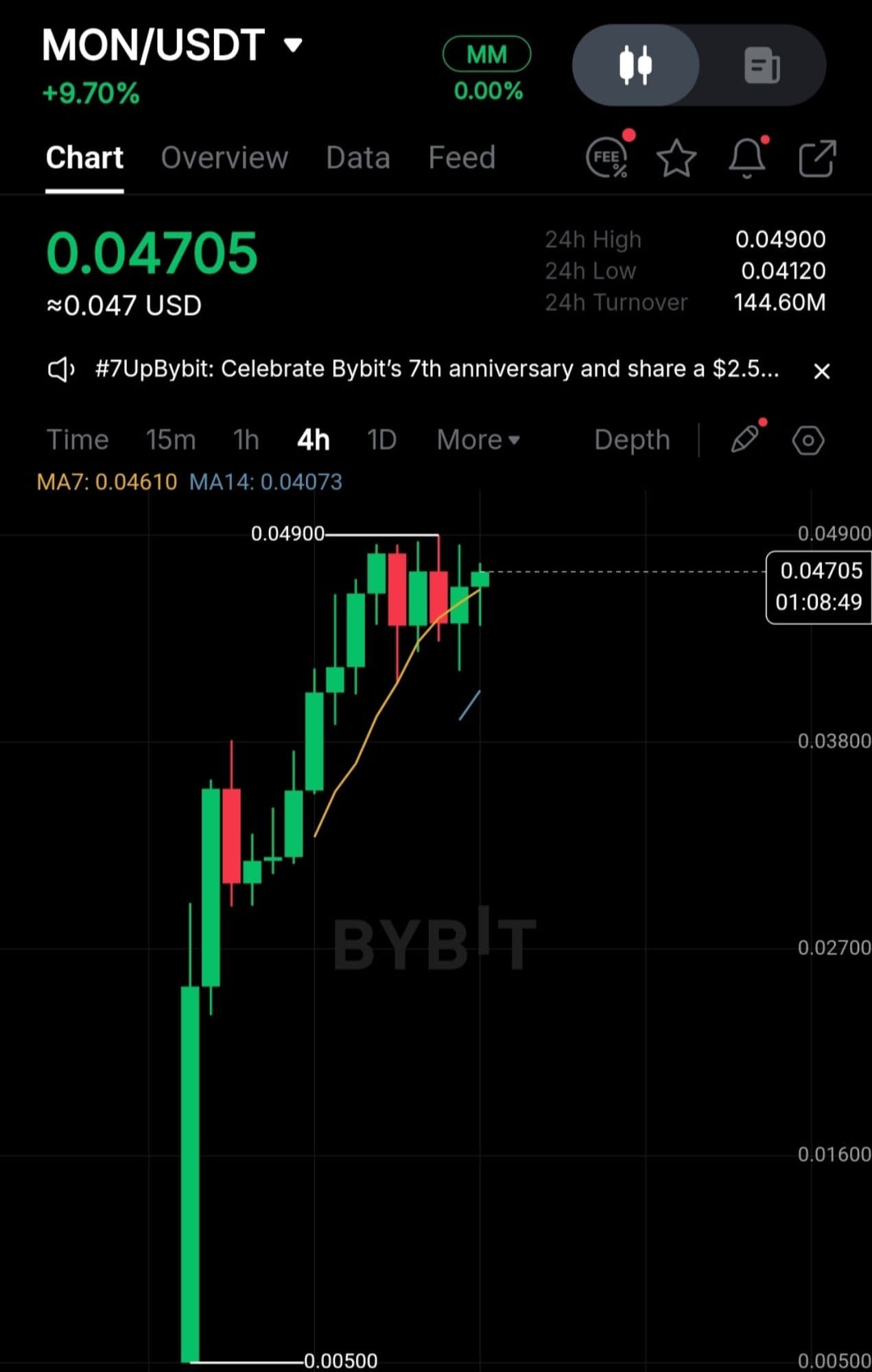Image resolution: width=872 pixels, height=1372 pixels.
Task: Switch to the candlestick chart view
Action: [x=635, y=65]
